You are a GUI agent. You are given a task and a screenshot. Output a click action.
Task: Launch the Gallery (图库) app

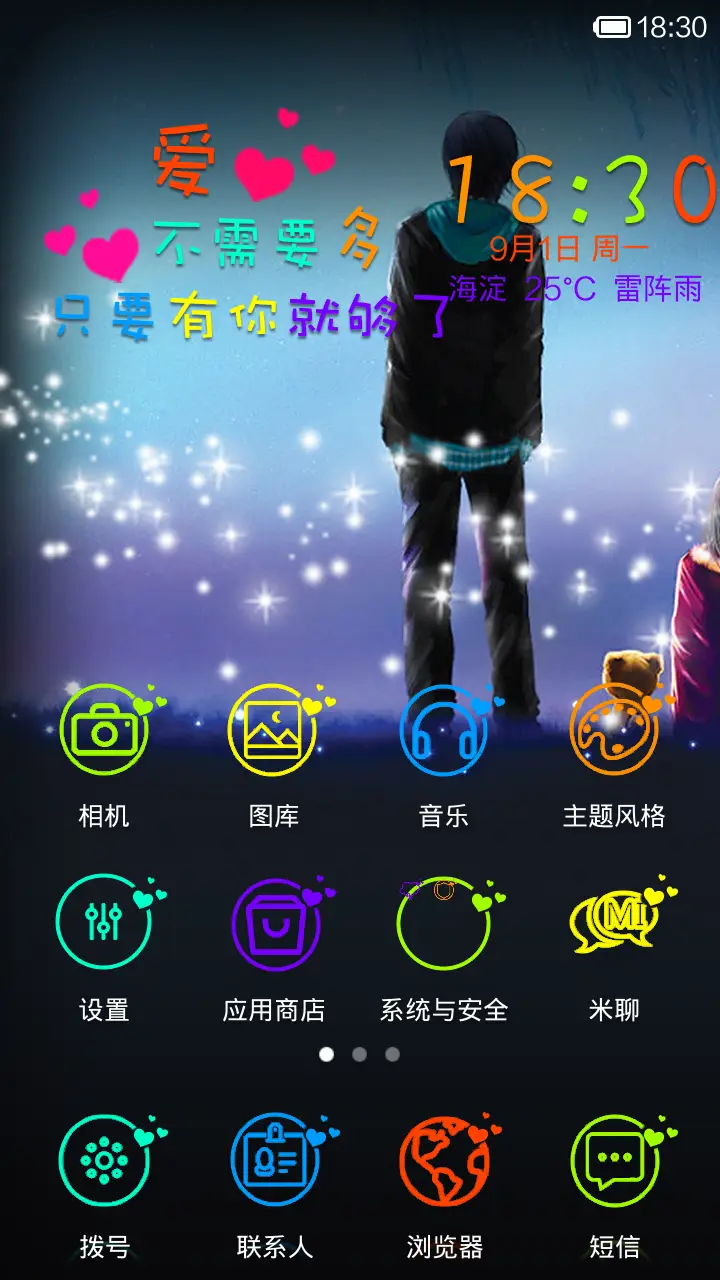[273, 732]
